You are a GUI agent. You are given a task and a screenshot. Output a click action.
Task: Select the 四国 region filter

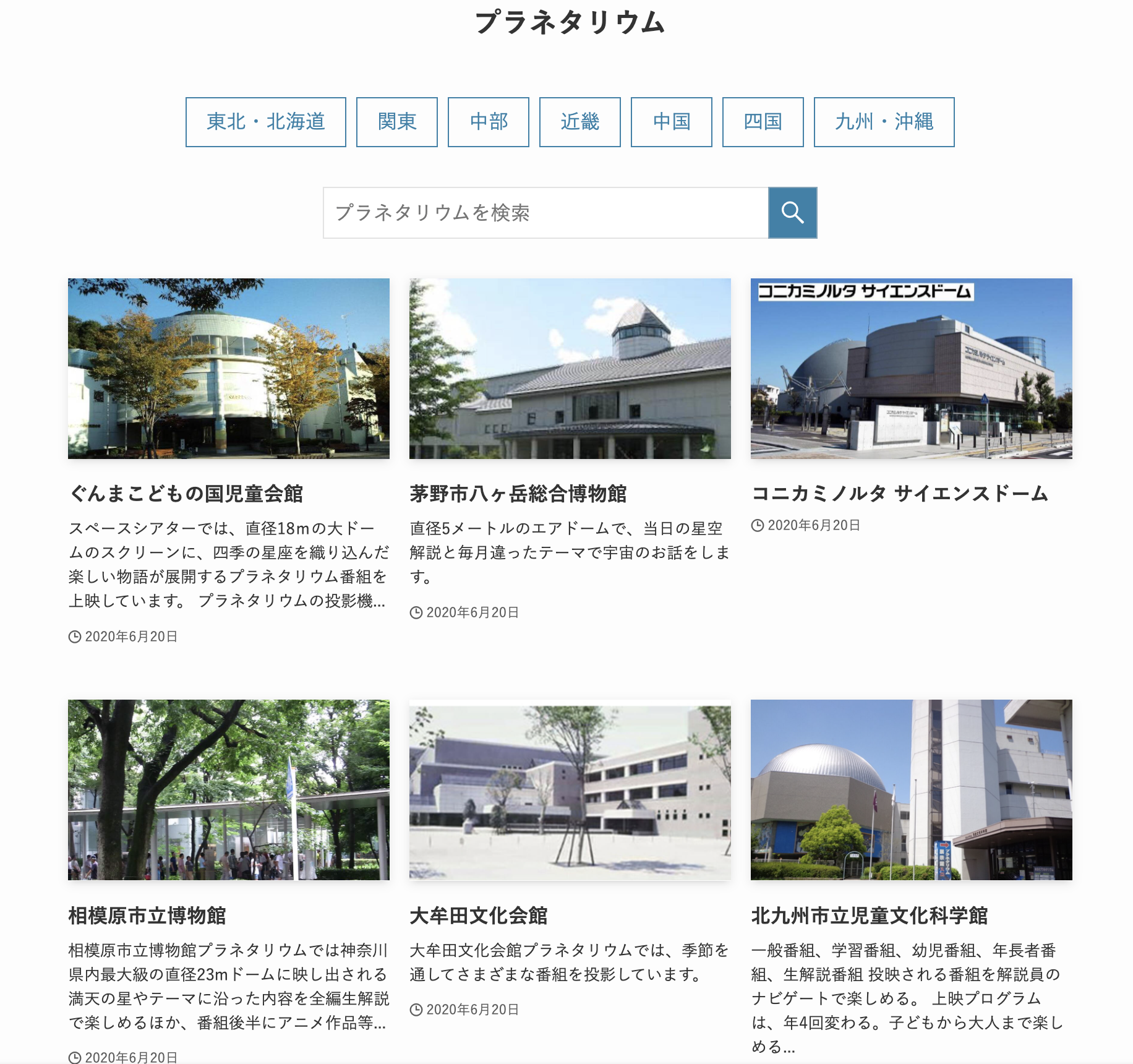(763, 122)
